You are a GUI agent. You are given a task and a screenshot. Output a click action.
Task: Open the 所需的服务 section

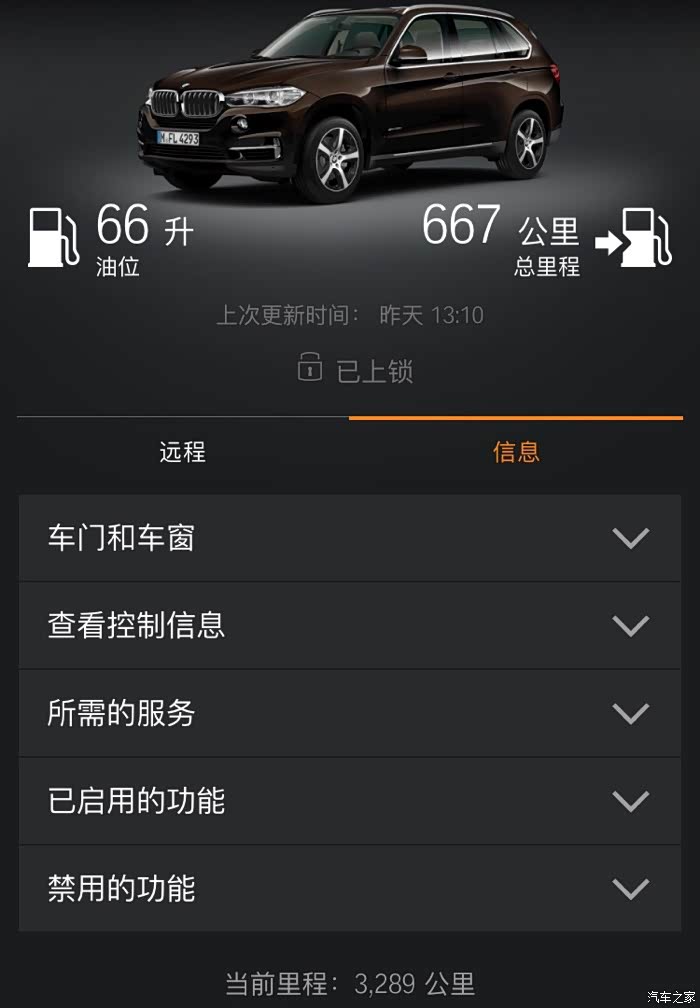350,713
